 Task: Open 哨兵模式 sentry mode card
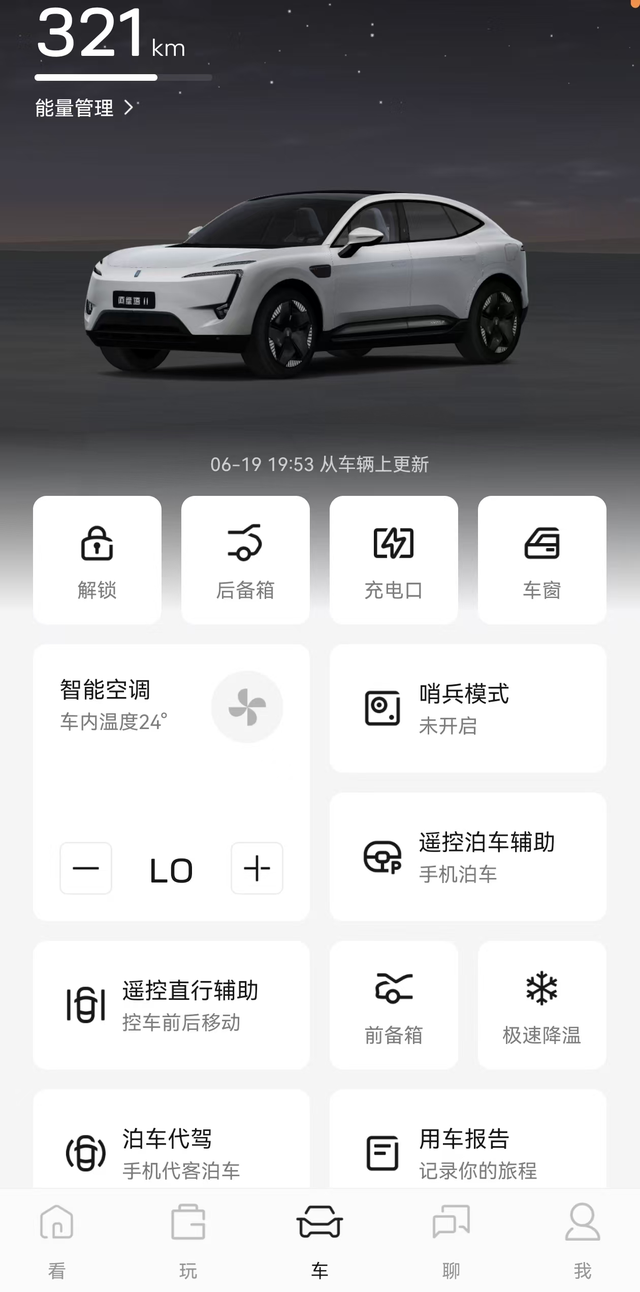pyautogui.click(x=468, y=708)
